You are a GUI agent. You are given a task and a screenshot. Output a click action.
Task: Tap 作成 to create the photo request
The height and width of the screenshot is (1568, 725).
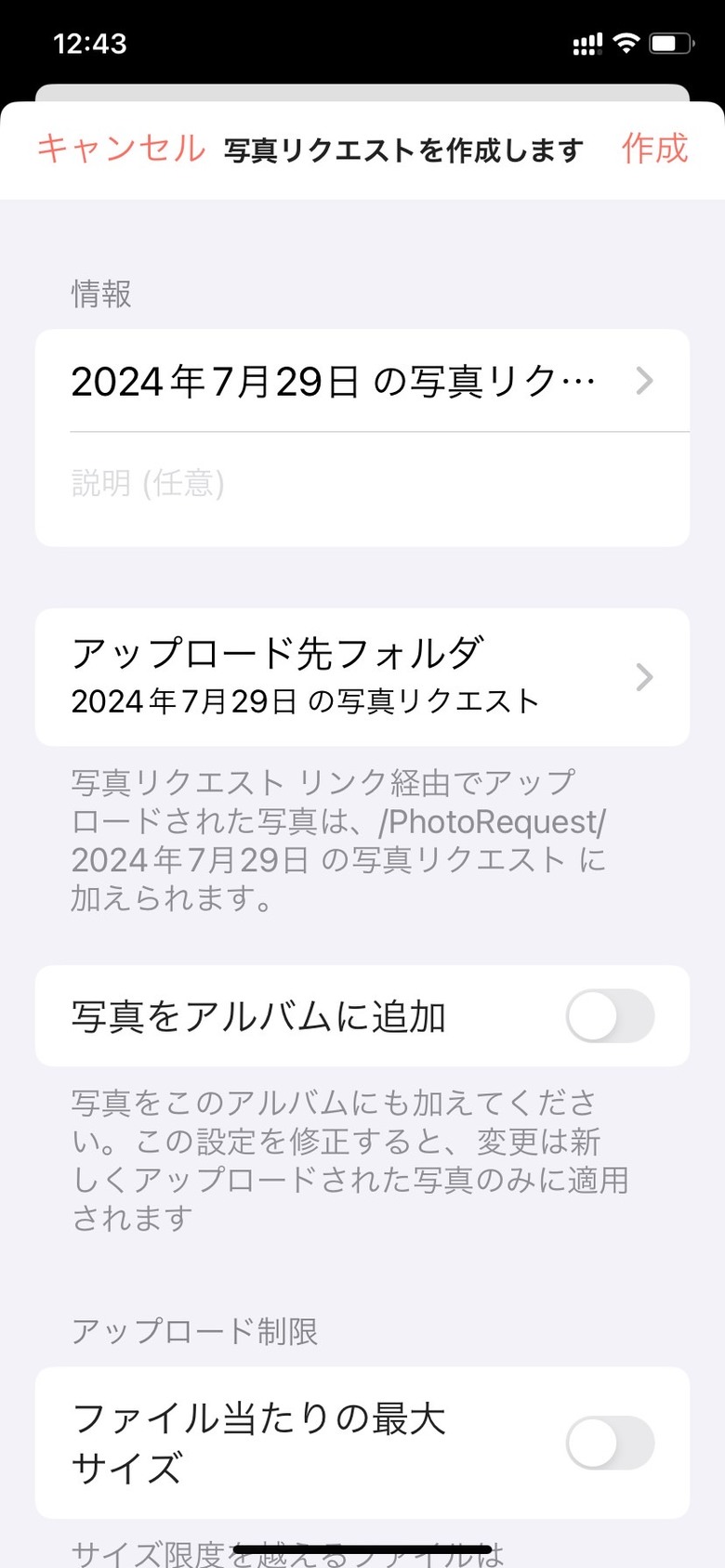pos(654,149)
